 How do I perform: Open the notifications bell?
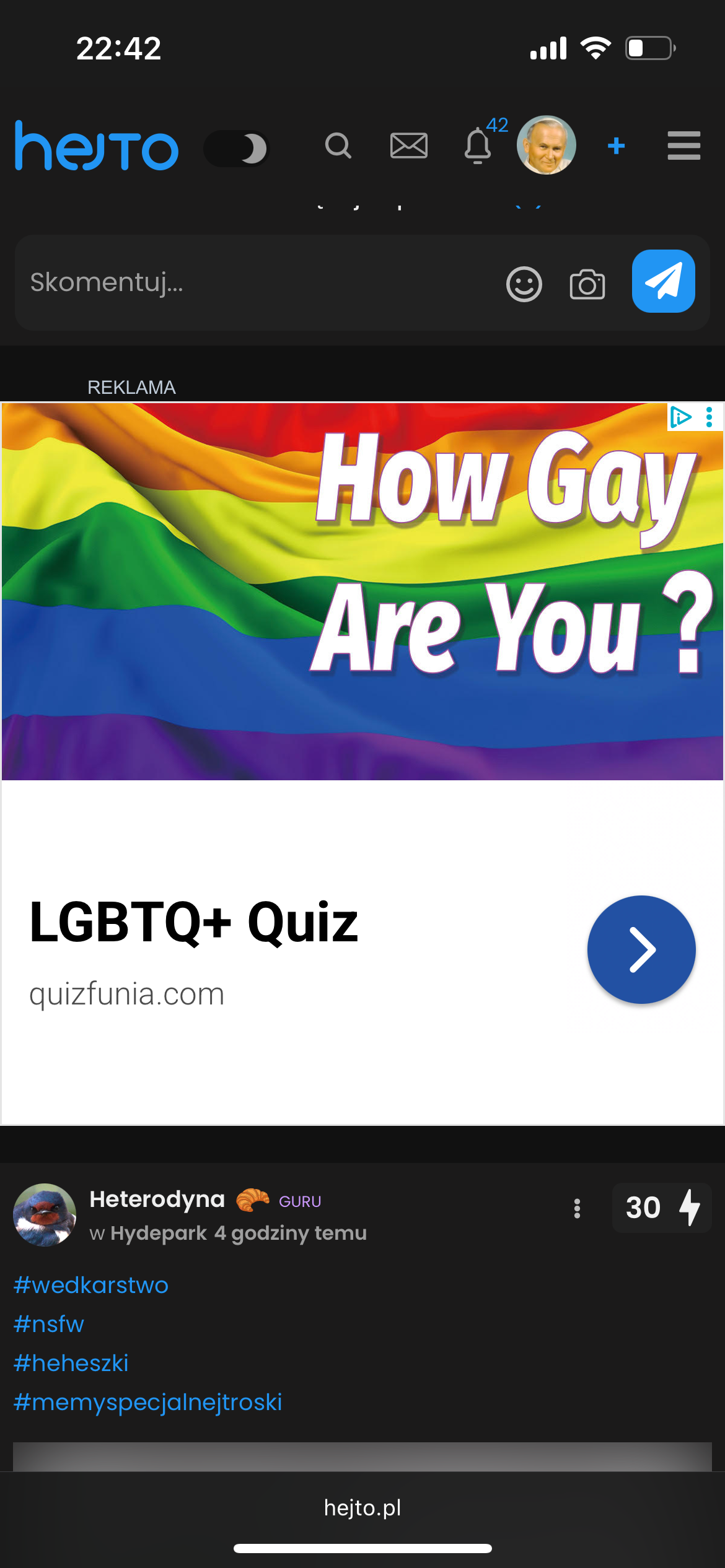(x=478, y=146)
